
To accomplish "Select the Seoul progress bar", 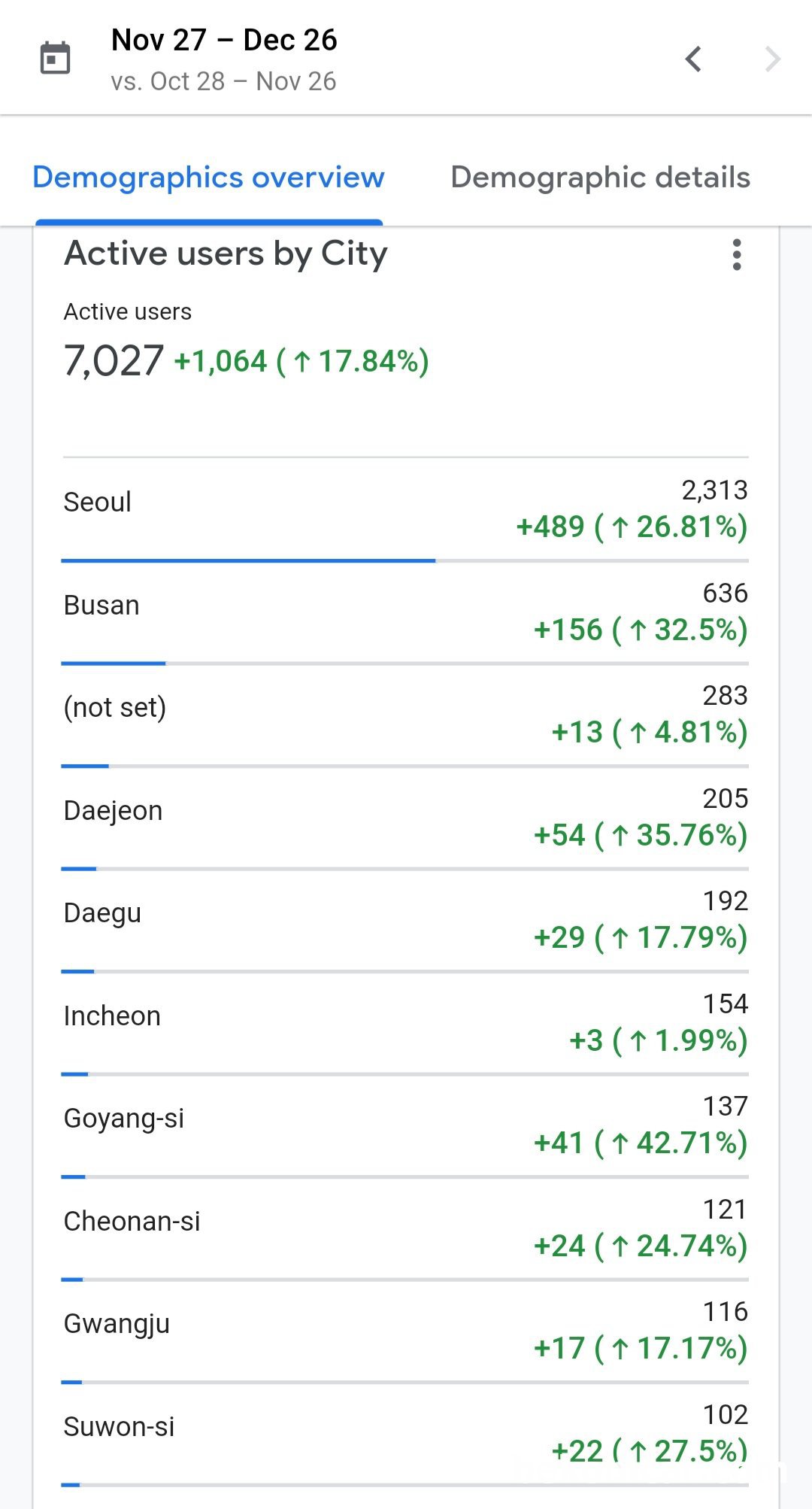I will [x=248, y=560].
